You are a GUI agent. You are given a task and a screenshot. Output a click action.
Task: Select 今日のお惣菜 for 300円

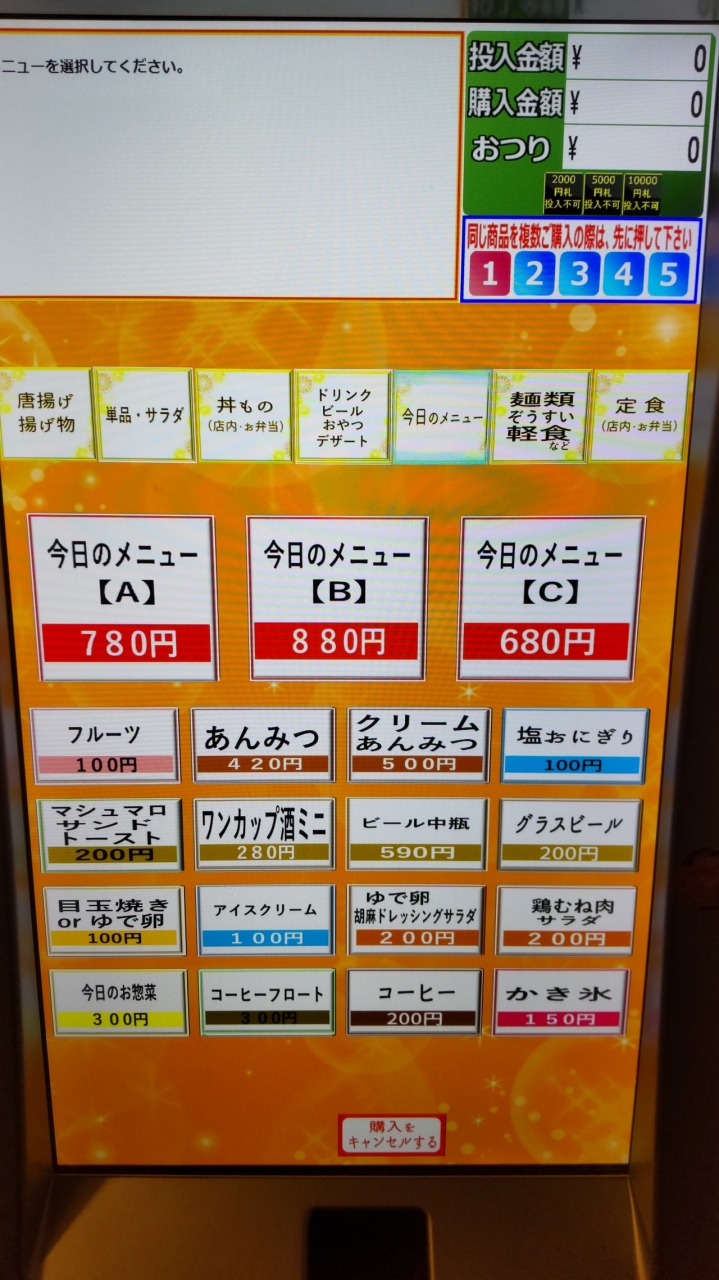119,1001
